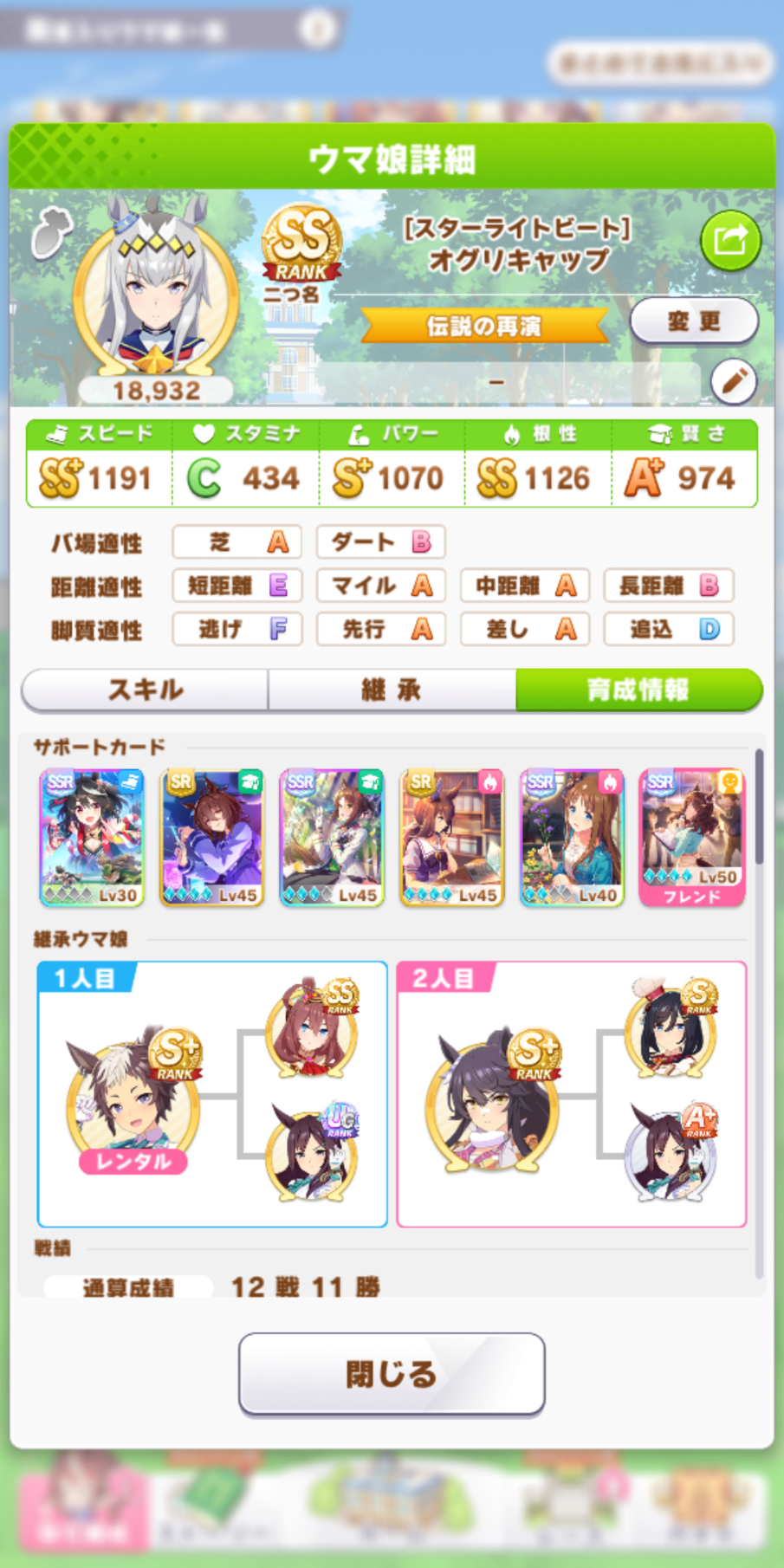The width and height of the screenshot is (784, 1568).
Task: Edit the memo with the pencil icon
Action: 734,381
